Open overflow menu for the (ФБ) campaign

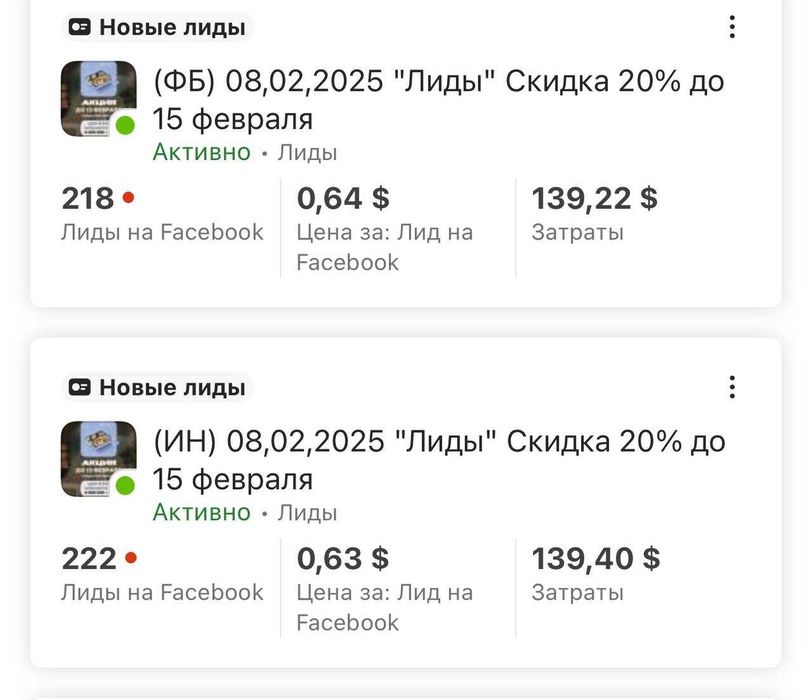pos(732,27)
